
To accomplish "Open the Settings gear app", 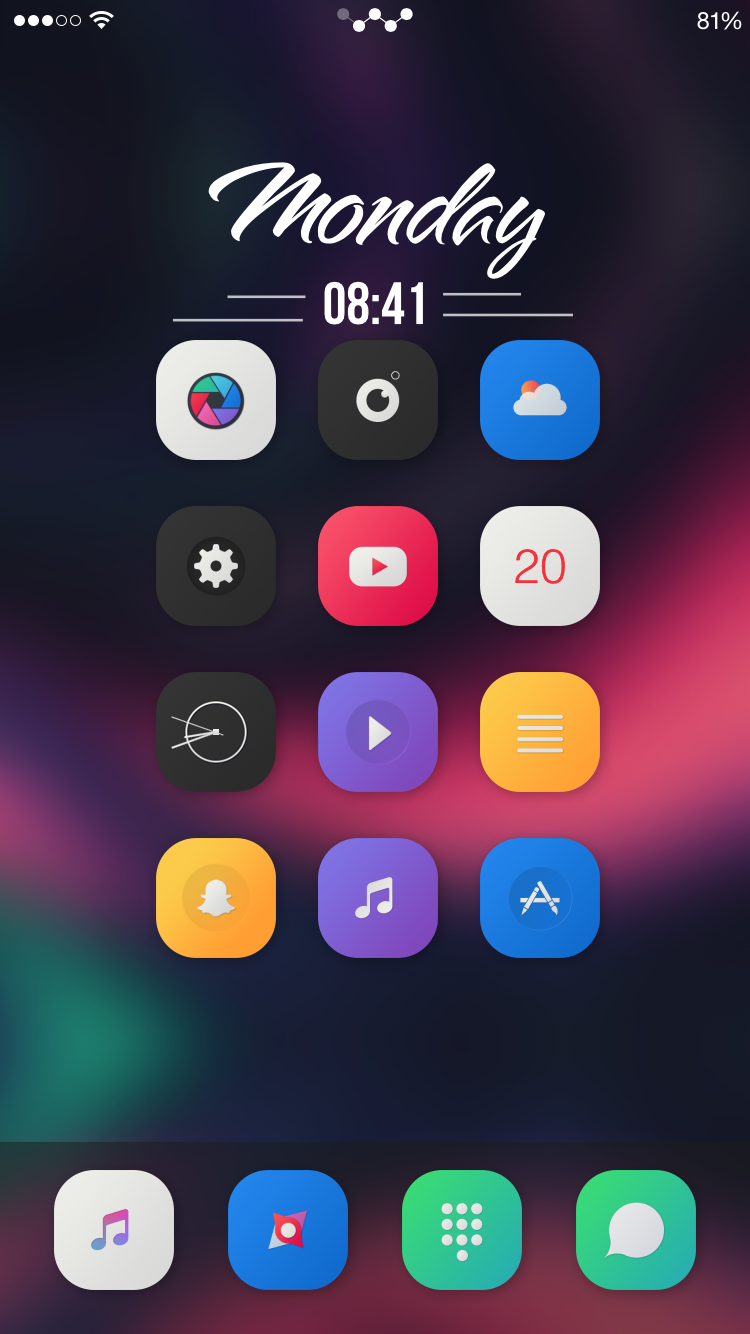I will coord(216,566).
